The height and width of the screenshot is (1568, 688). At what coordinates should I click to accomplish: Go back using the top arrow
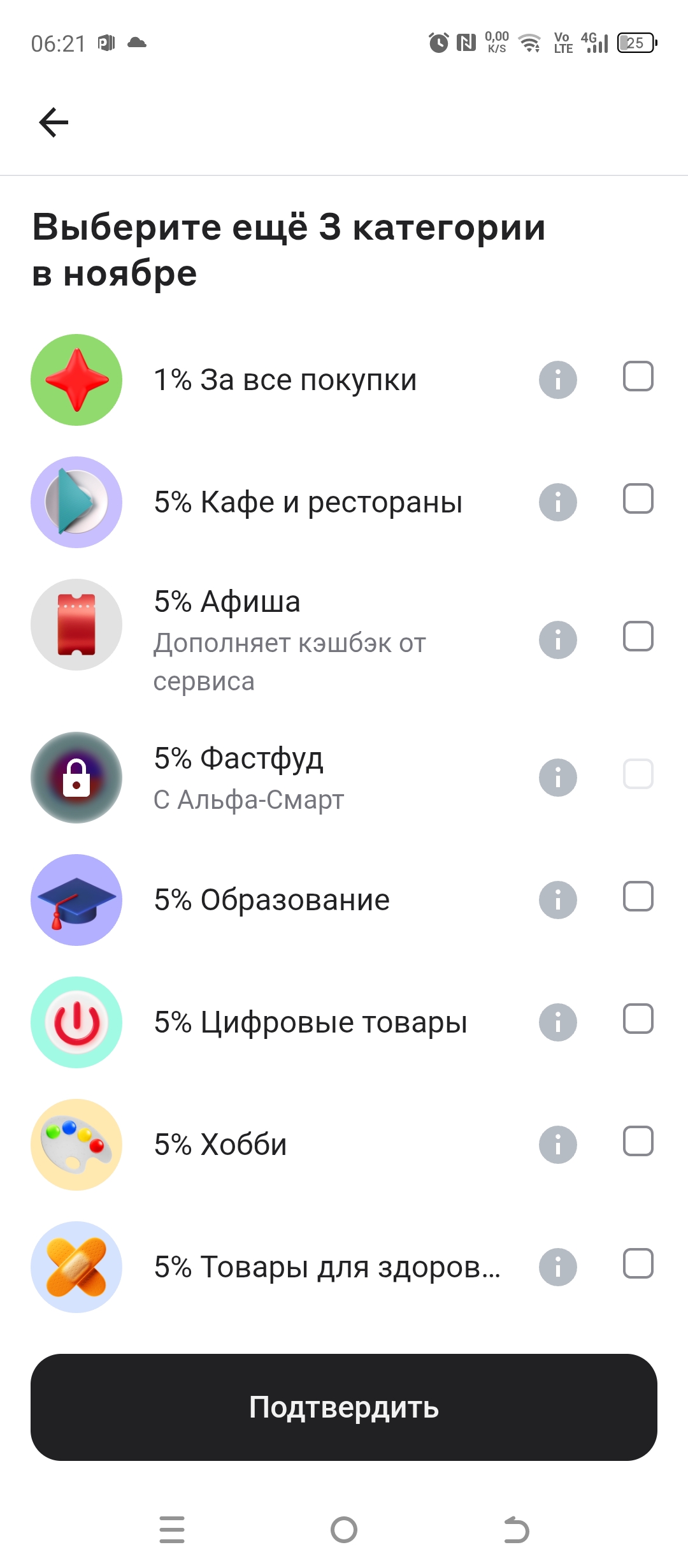[54, 122]
